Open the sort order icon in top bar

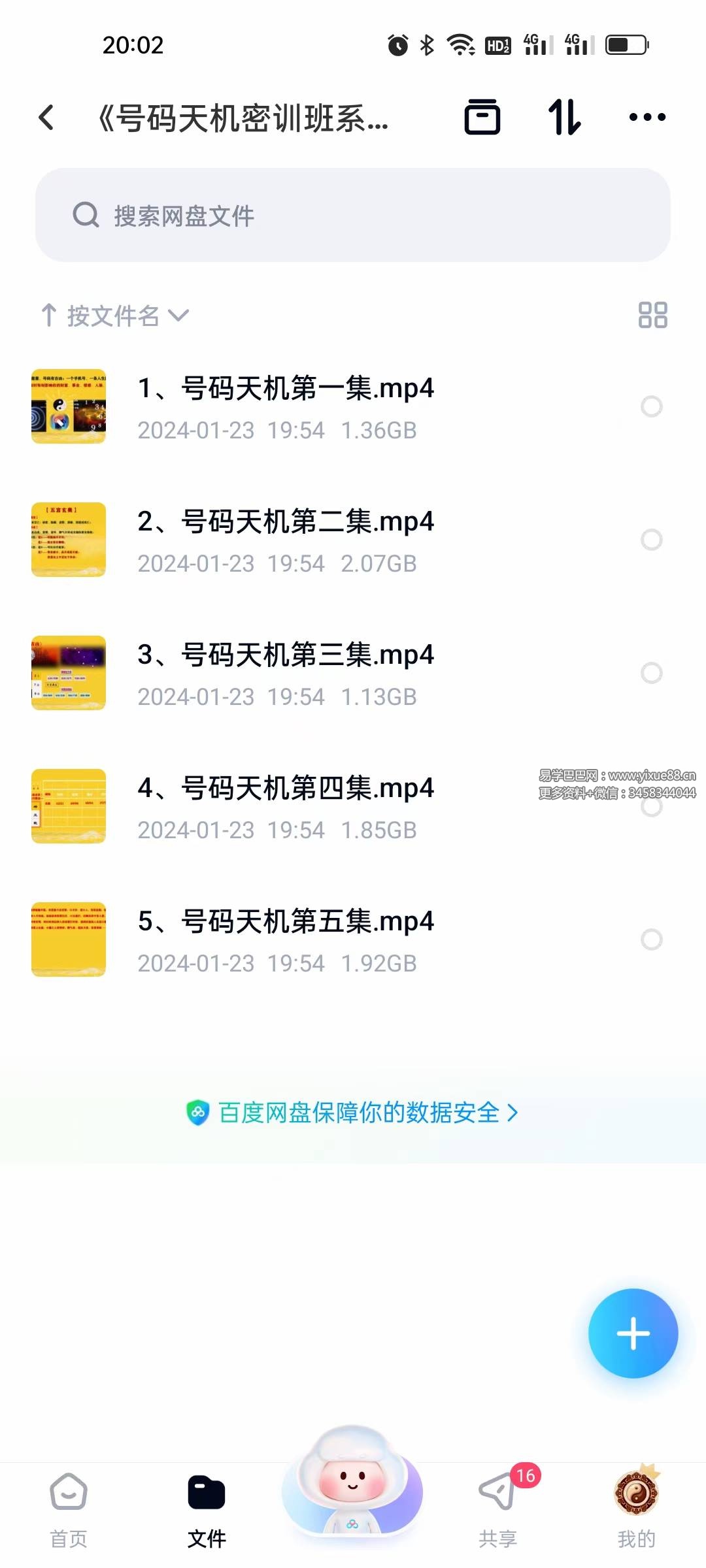pyautogui.click(x=565, y=118)
